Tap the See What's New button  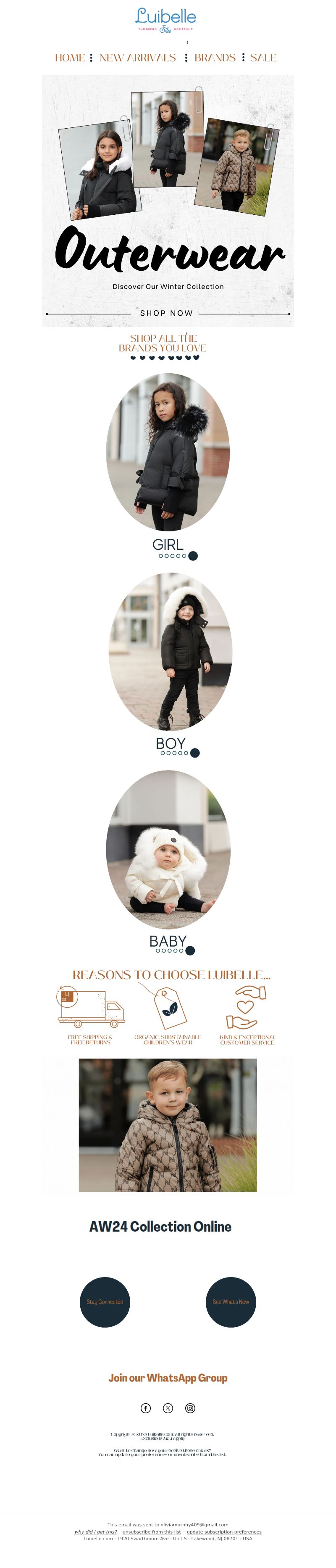[231, 1302]
